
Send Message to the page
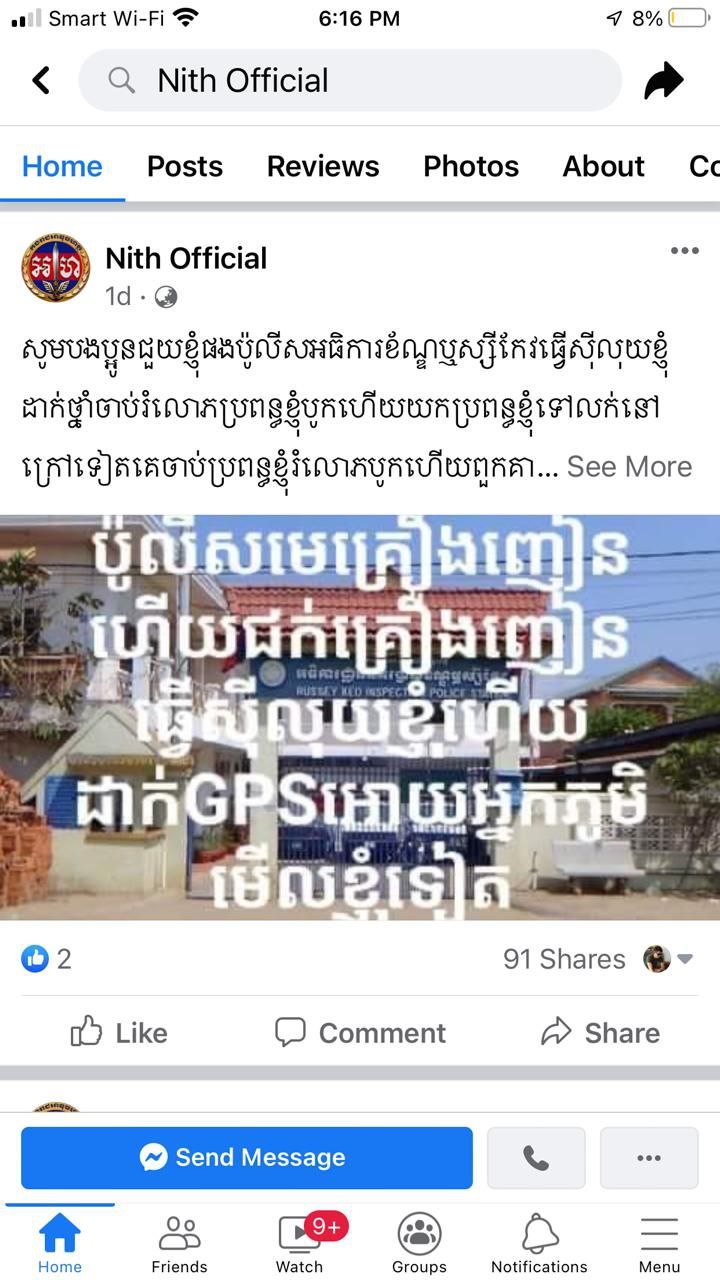point(247,1158)
